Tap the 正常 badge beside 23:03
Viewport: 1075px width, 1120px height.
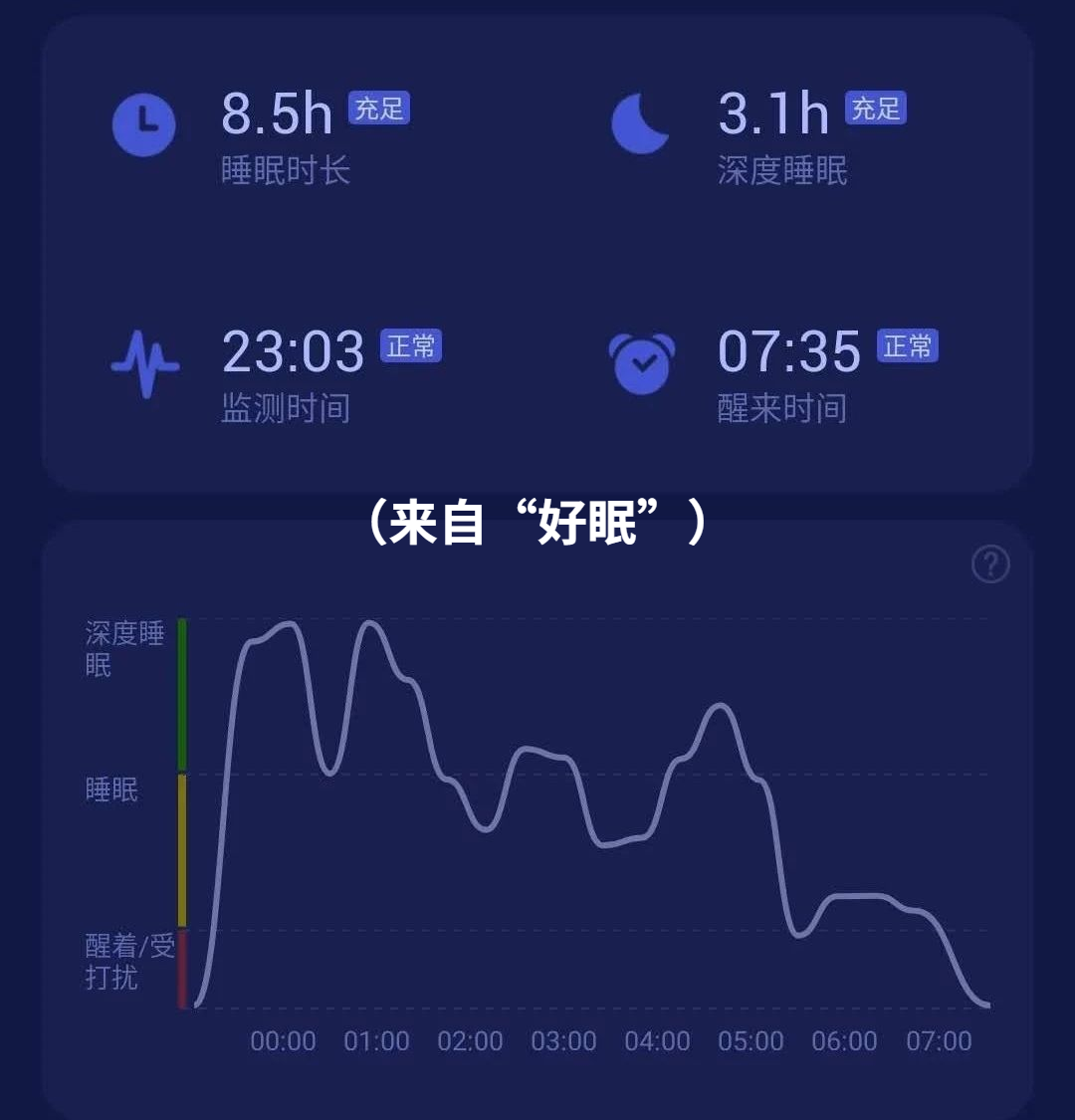[411, 347]
